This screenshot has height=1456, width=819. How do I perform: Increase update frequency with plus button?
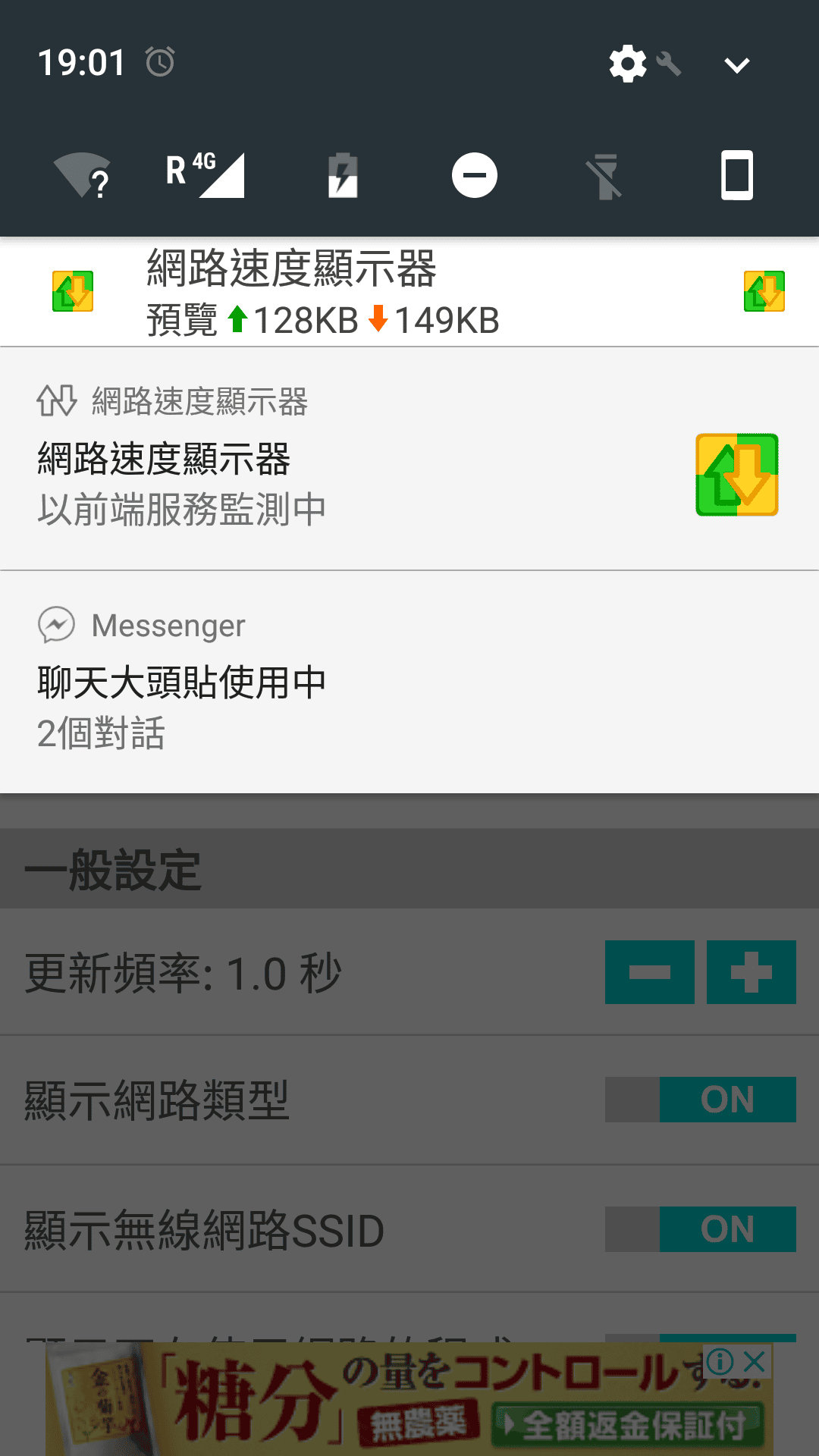tap(751, 973)
